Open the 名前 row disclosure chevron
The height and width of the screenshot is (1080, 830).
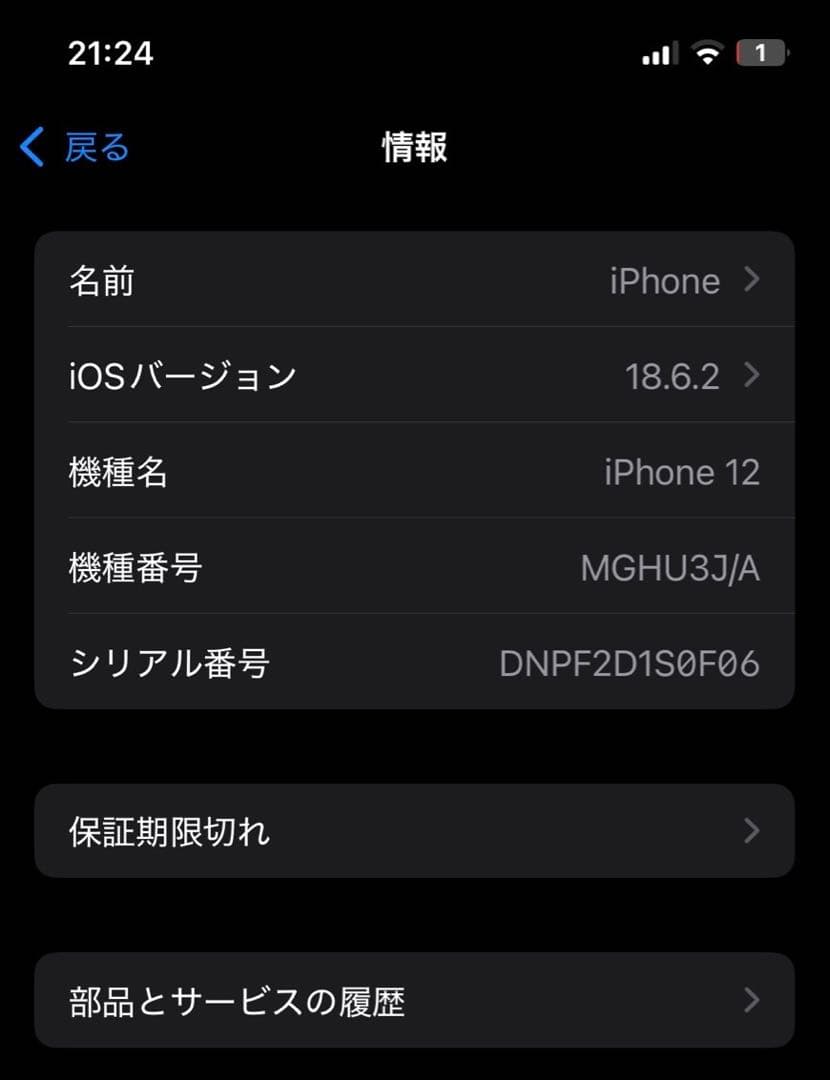(752, 281)
